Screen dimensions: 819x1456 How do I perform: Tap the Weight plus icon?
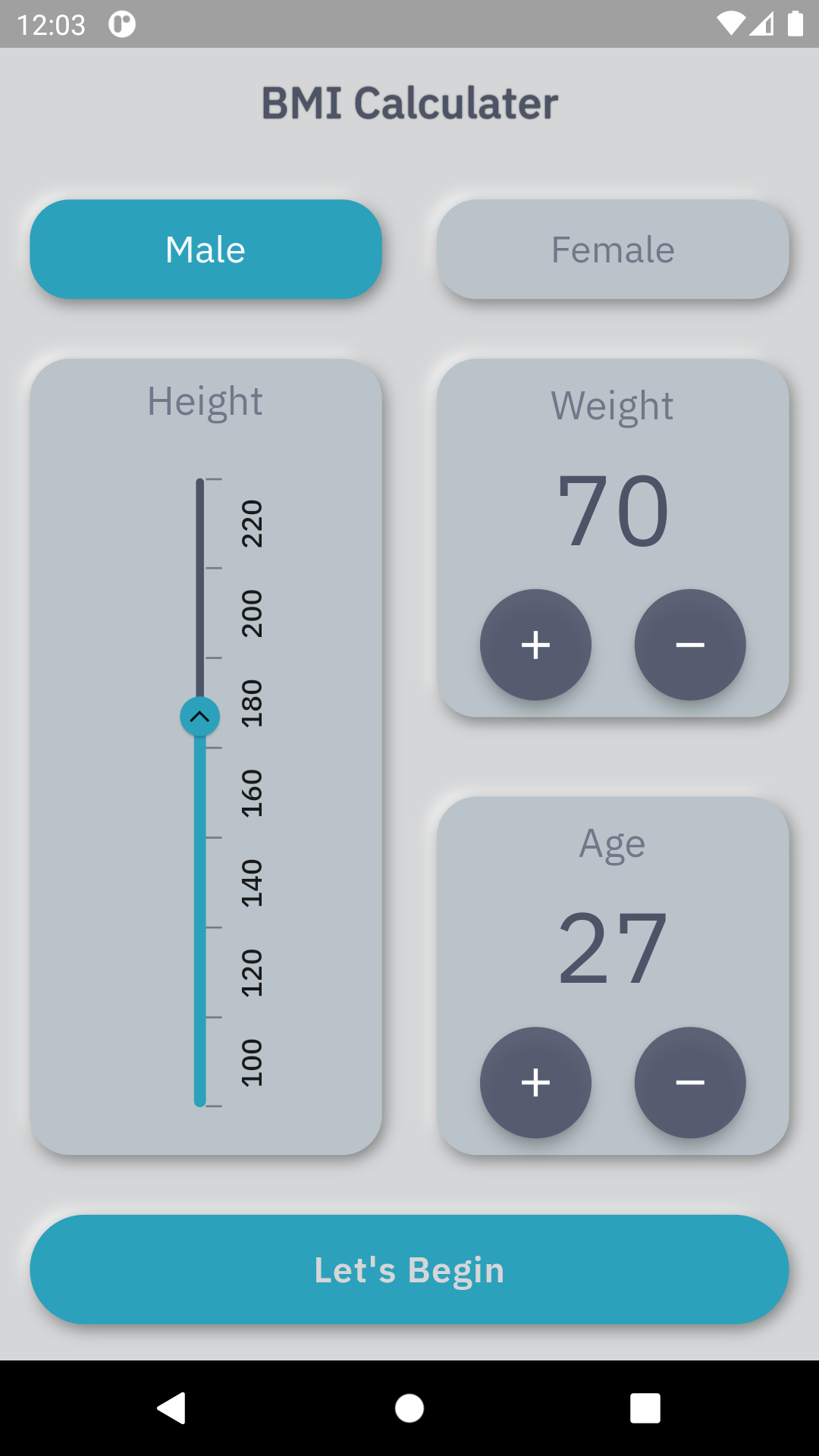(x=535, y=645)
